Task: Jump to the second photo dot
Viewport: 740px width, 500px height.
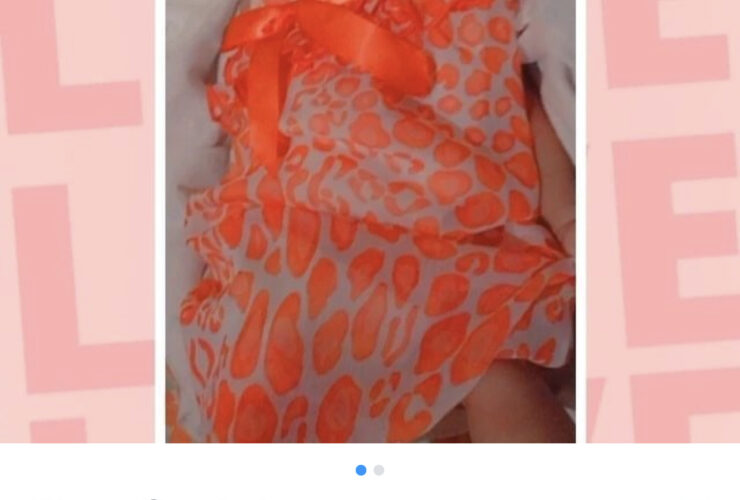Action: [379, 470]
